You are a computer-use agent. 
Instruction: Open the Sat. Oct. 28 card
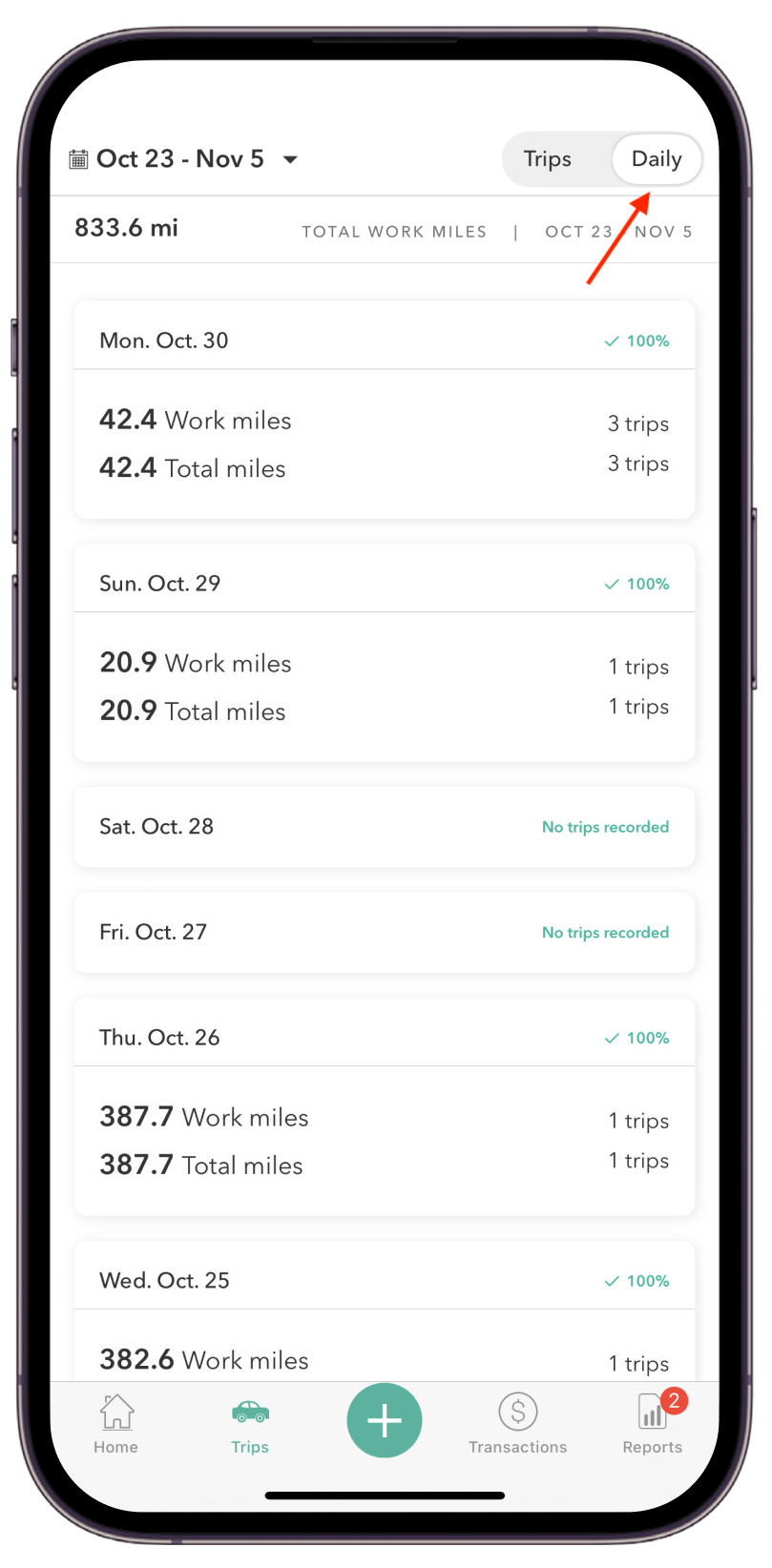[x=384, y=827]
